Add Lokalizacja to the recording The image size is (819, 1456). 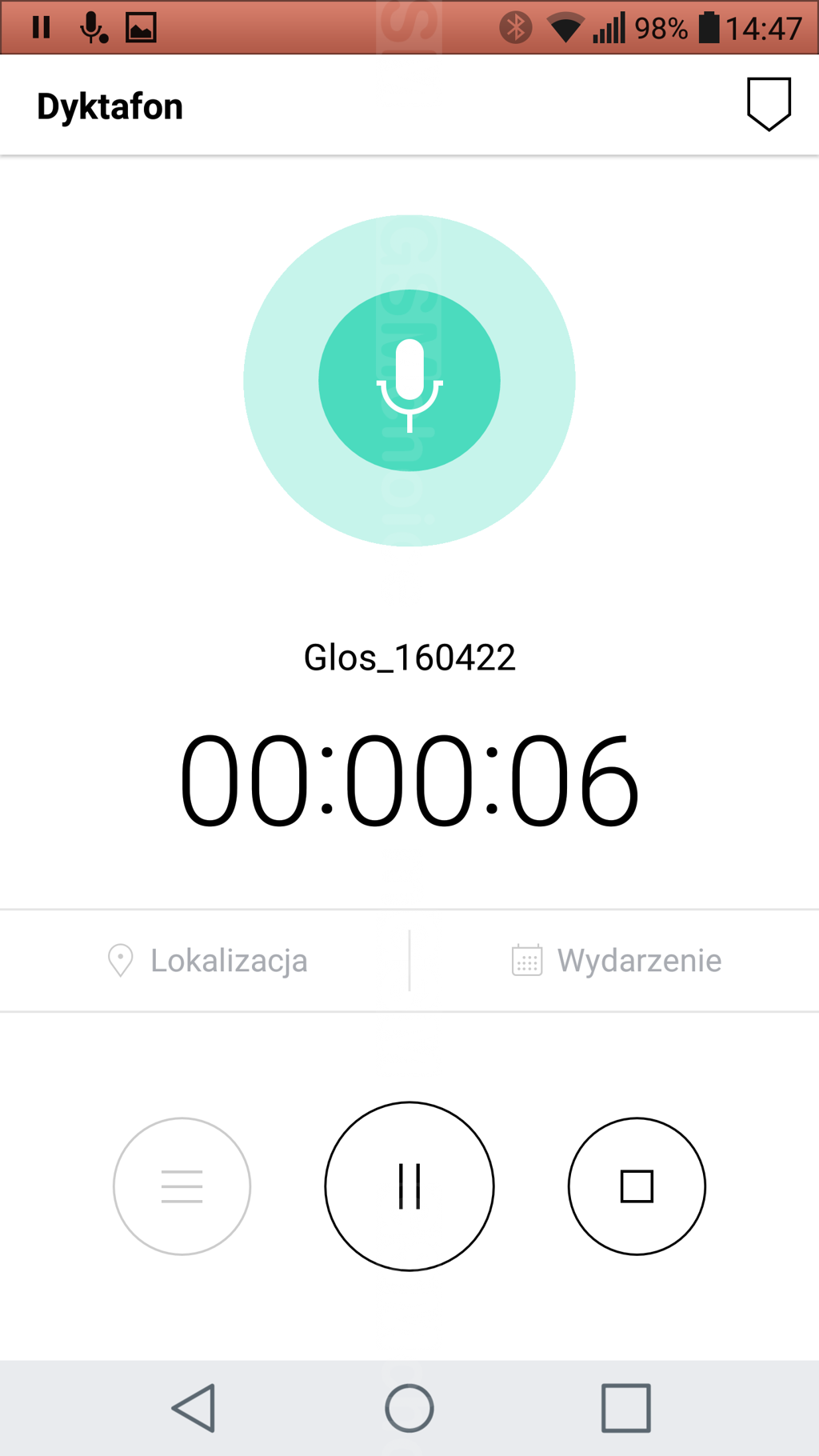pos(206,960)
